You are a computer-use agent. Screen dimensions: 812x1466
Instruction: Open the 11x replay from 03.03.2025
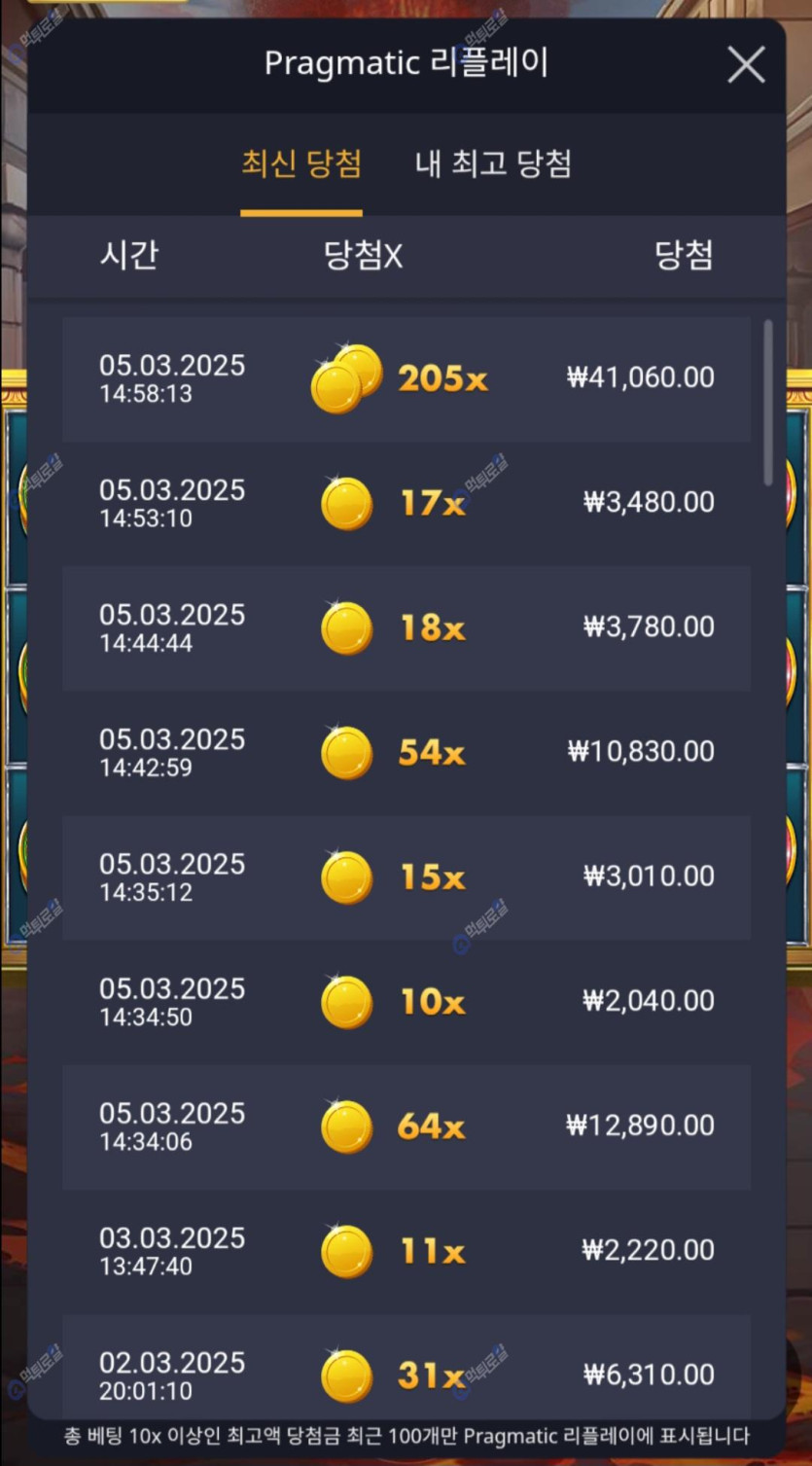click(406, 1250)
